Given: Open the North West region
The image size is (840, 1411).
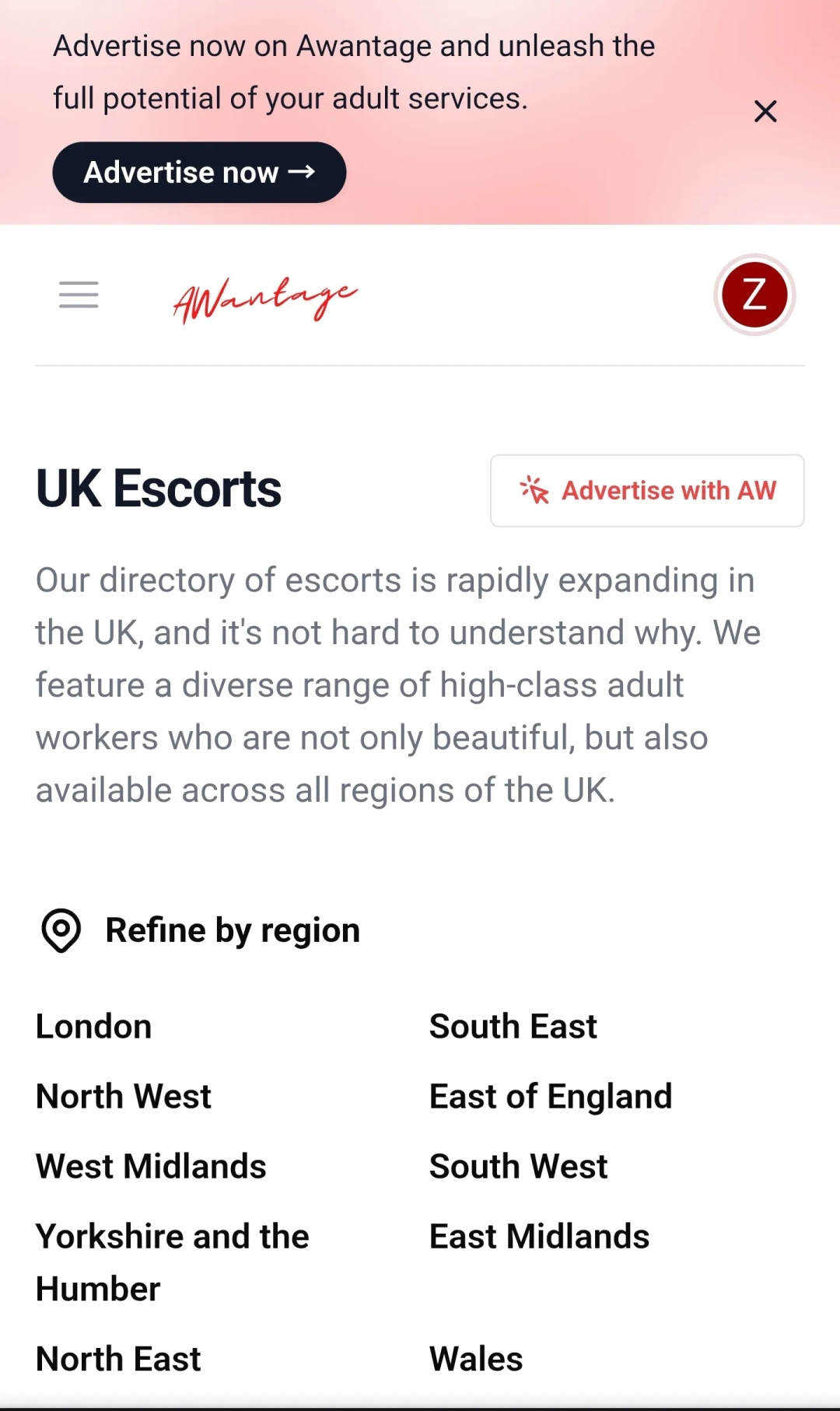Looking at the screenshot, I should 124,1097.
